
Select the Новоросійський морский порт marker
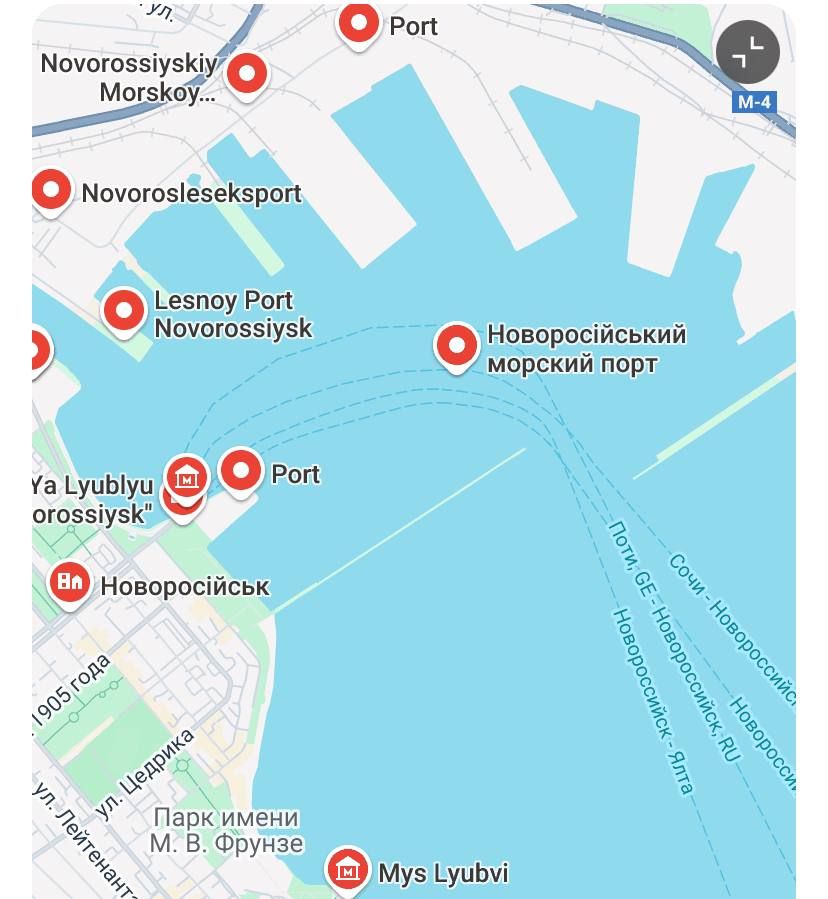457,345
